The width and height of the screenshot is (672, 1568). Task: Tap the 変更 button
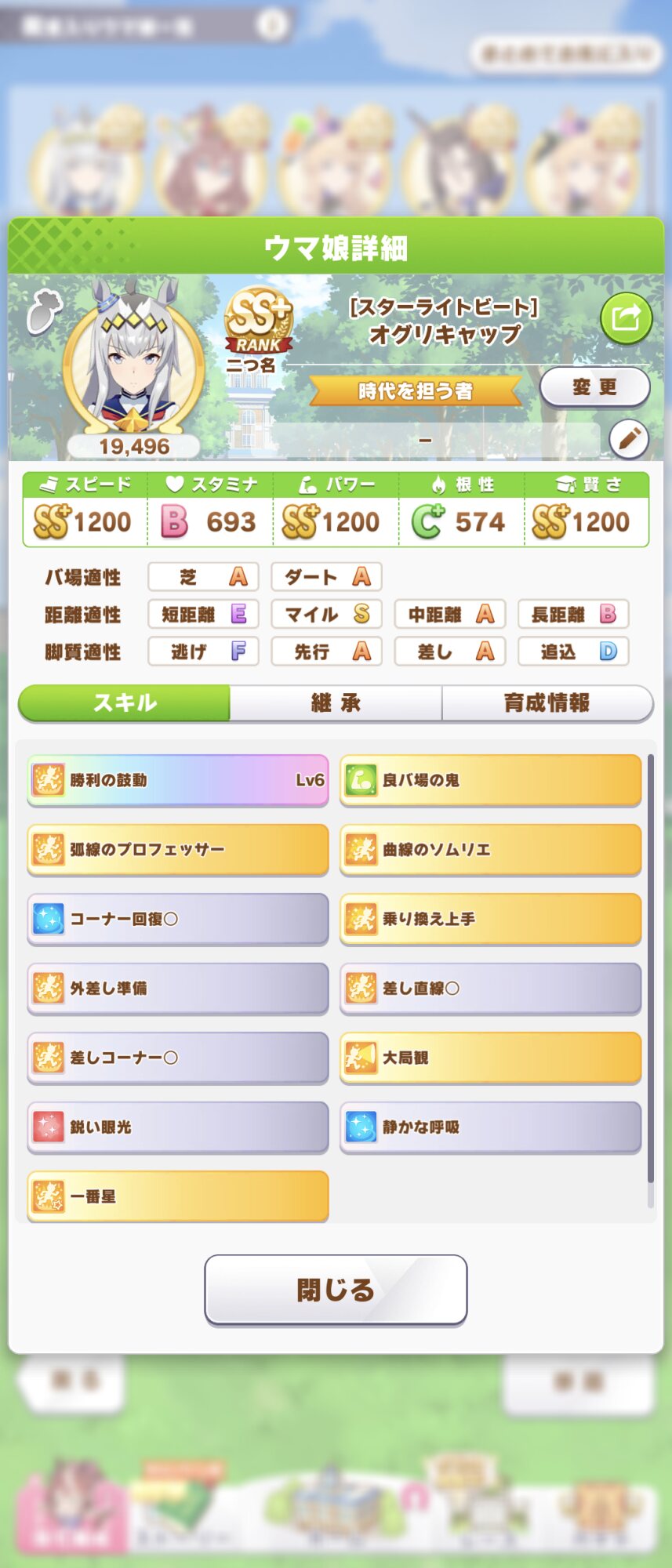594,387
